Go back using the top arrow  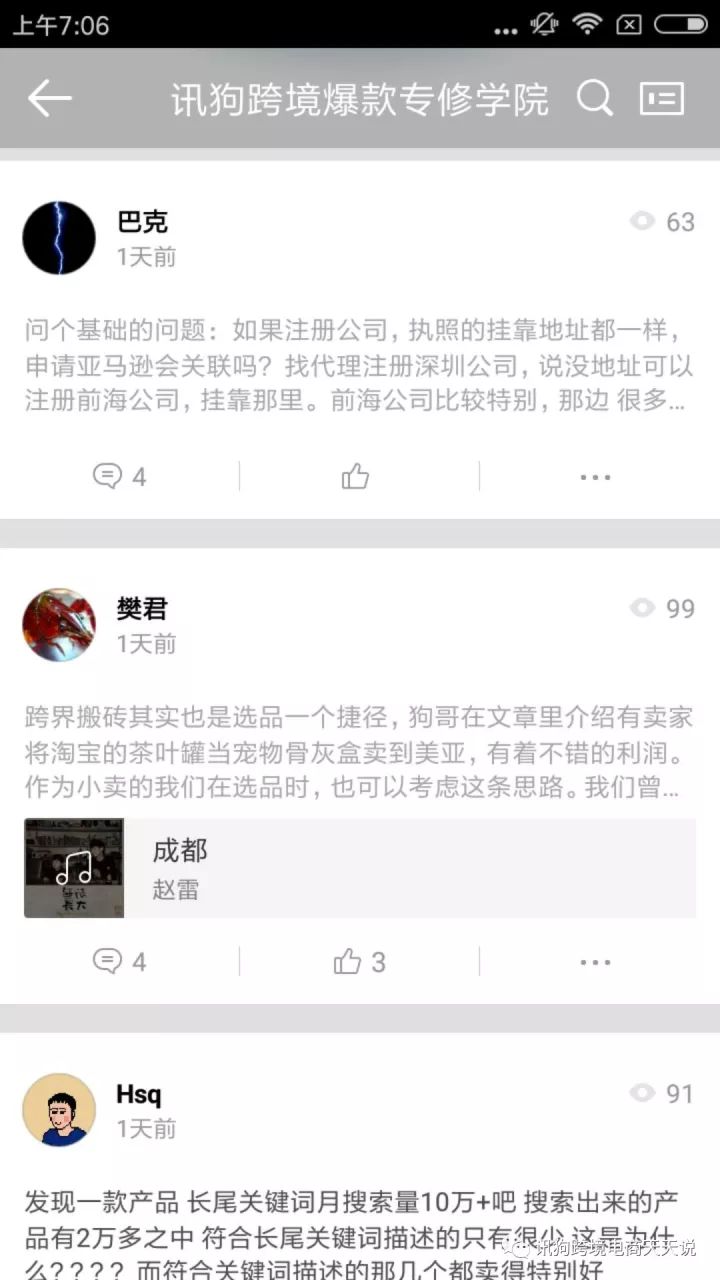coord(50,98)
